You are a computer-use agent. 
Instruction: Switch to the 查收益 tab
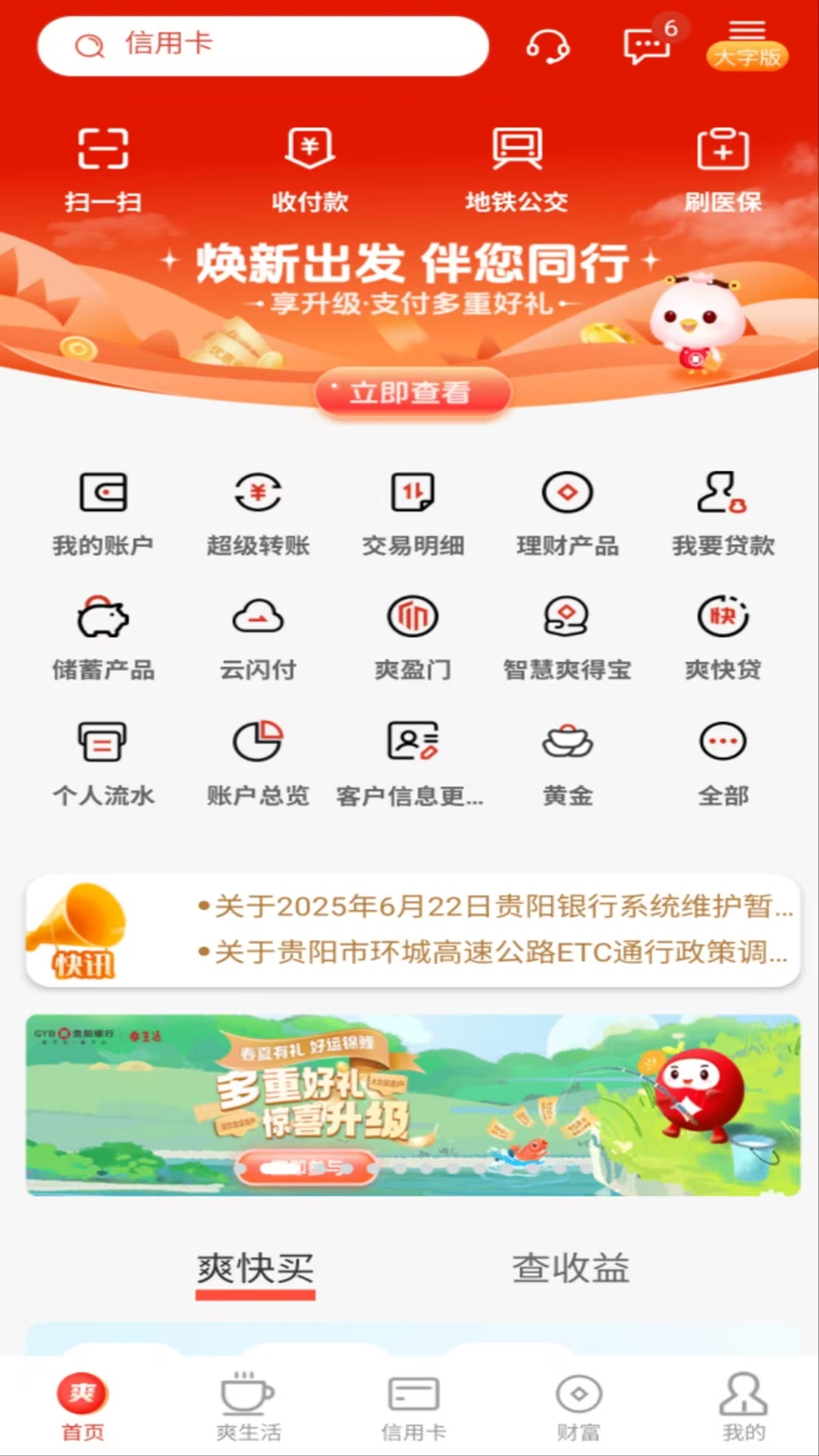(570, 1269)
